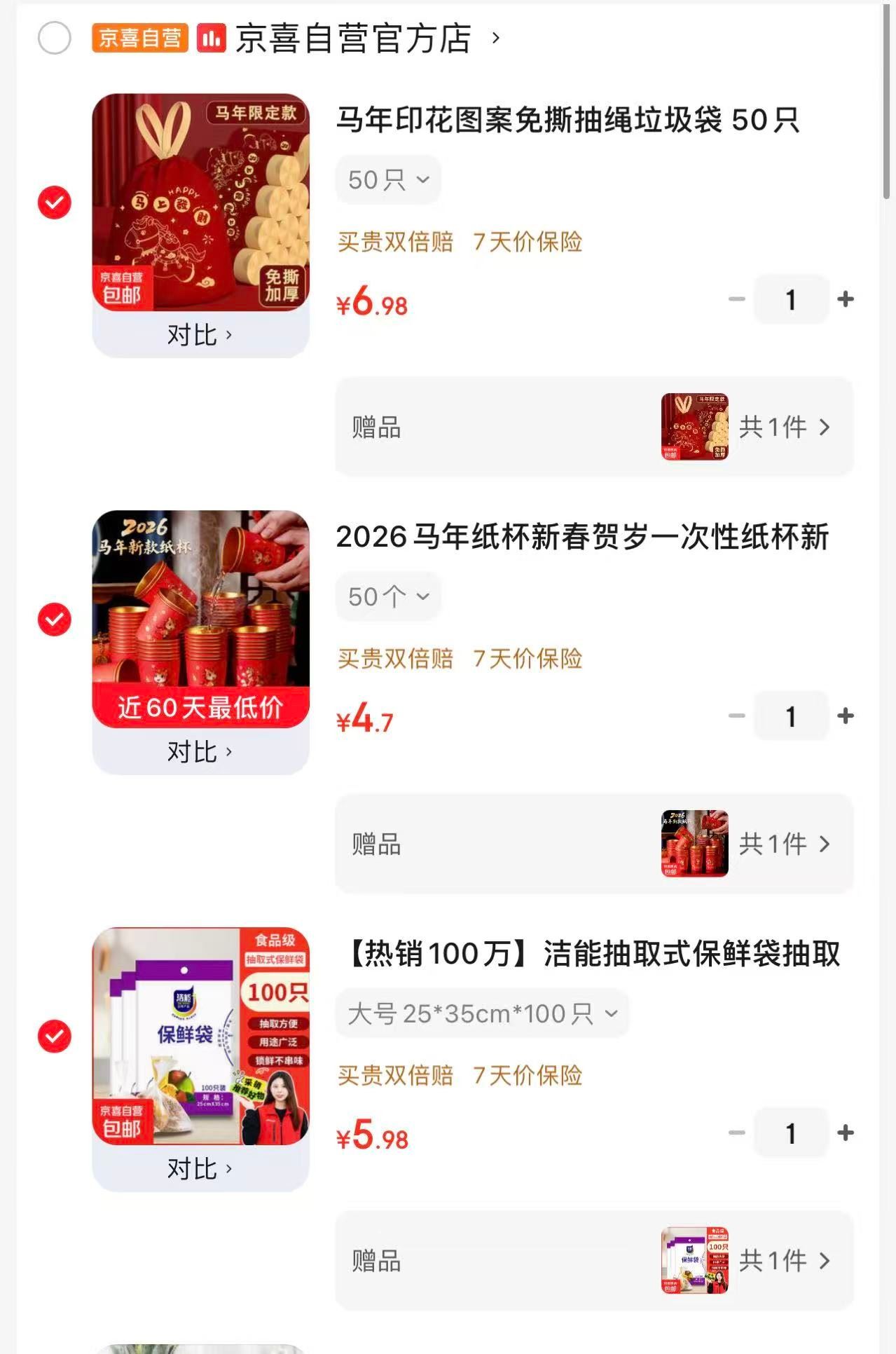This screenshot has width=896, height=1354.
Task: Open the 马年印花图案 garbage bag product image
Action: (201, 202)
